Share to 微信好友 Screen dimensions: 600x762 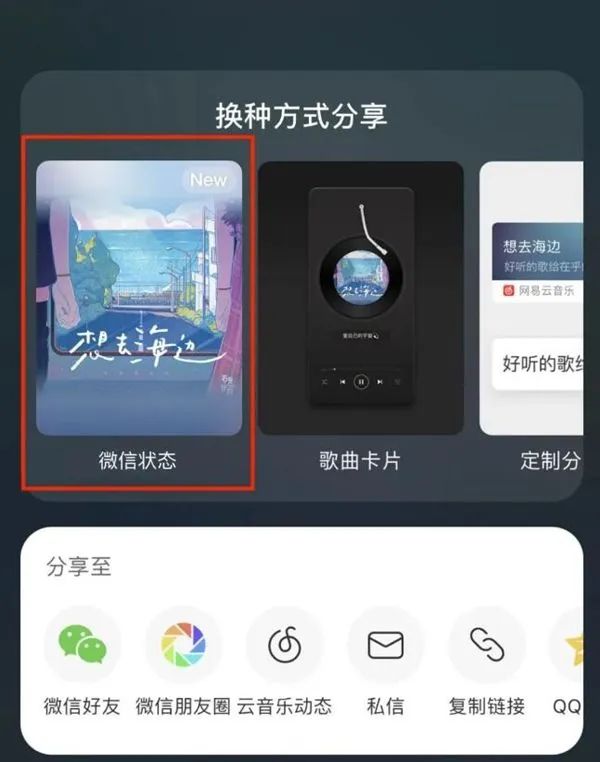82,646
